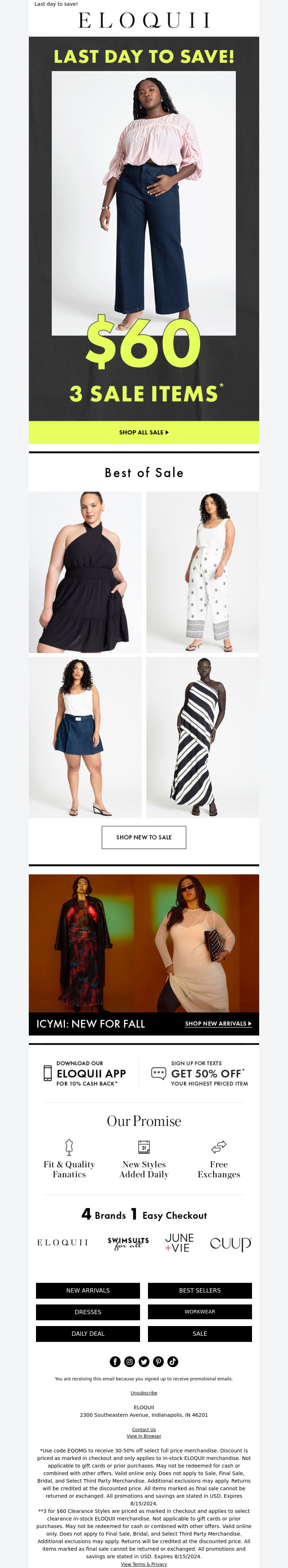Follow the SHOP NEW ARRIVALS link
Viewport: 288px width, 1568px height.
(218, 1023)
